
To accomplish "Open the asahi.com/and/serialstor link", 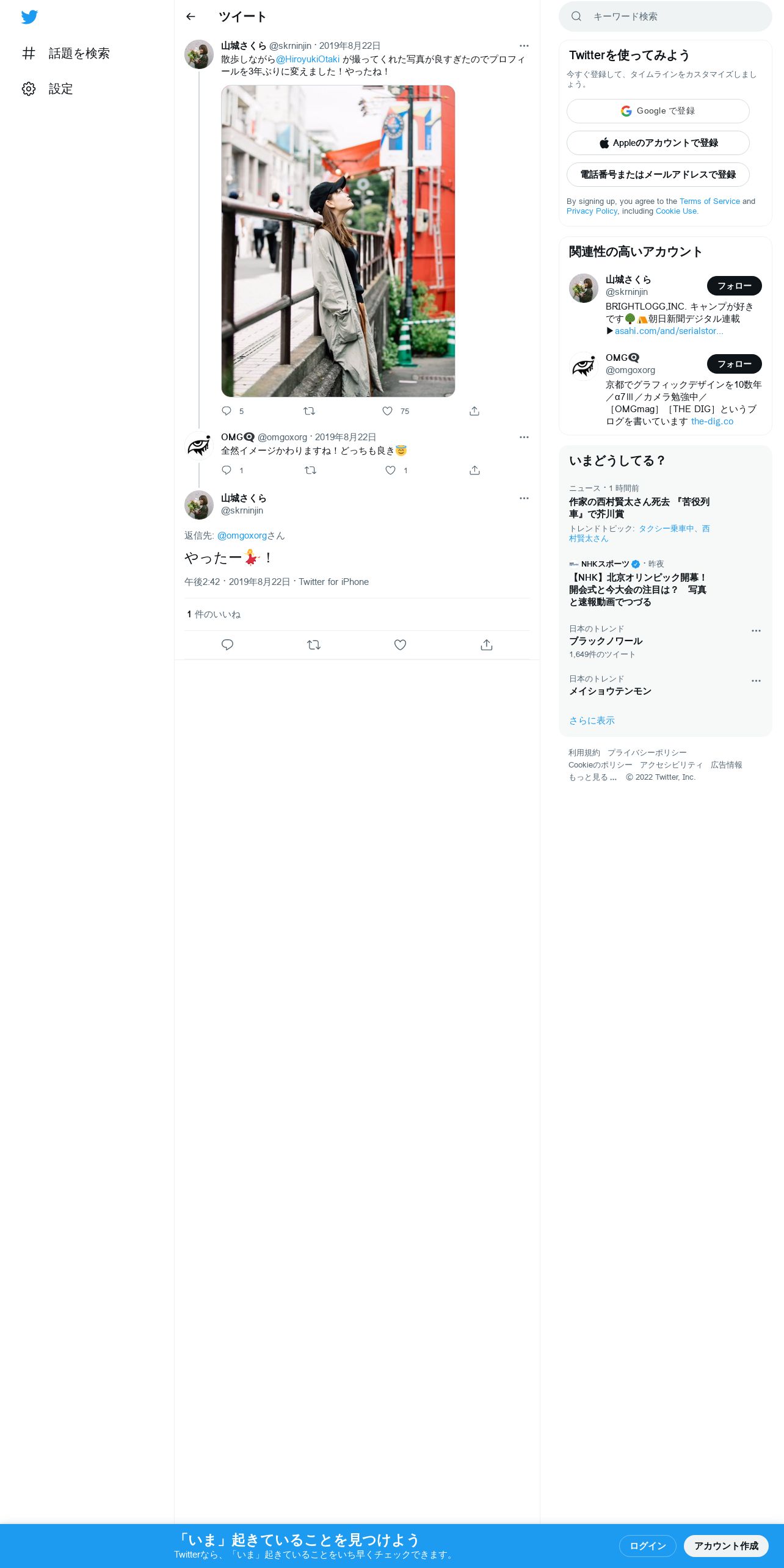I will pyautogui.click(x=669, y=331).
